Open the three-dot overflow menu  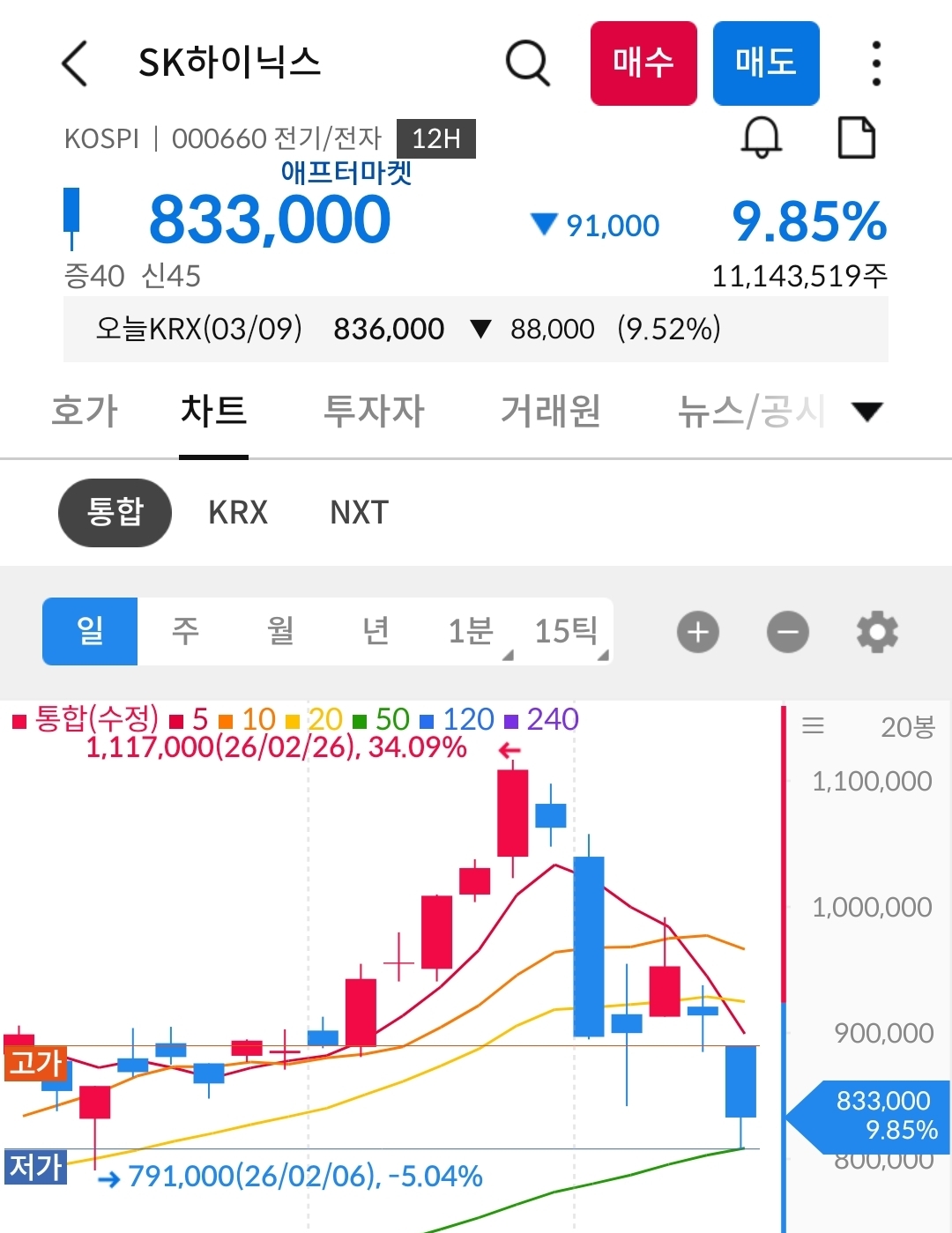(x=875, y=63)
